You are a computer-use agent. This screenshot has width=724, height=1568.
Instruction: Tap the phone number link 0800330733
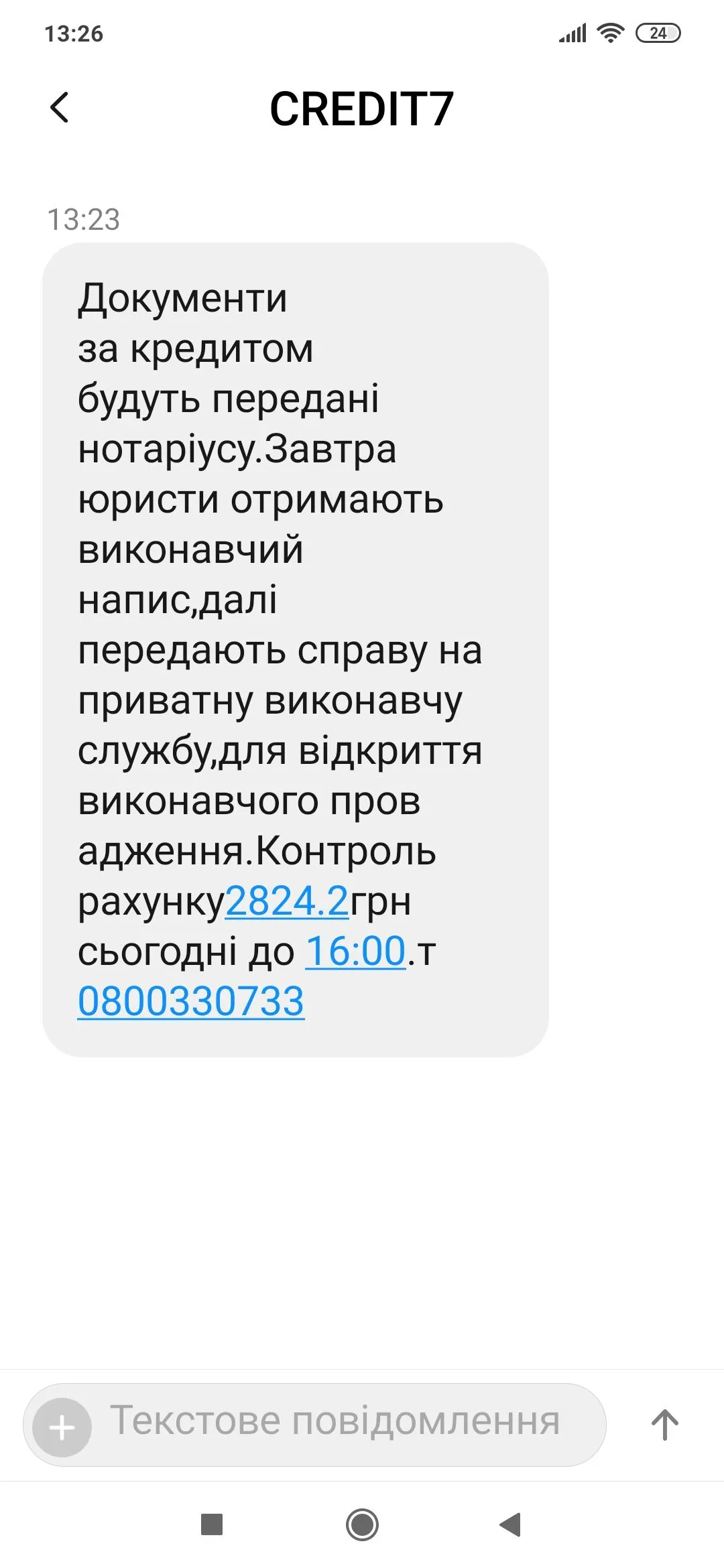click(191, 1001)
